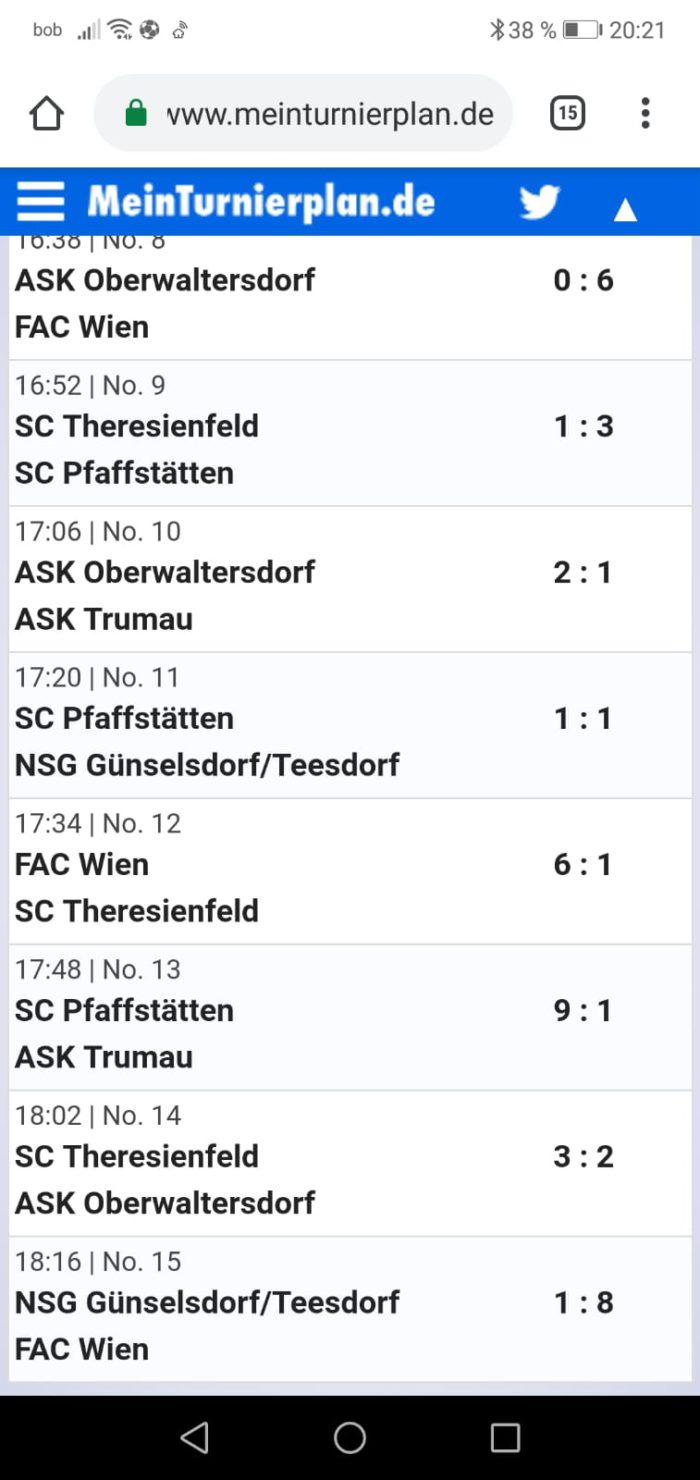Tap the up arrow to jump to top
Image resolution: width=700 pixels, height=1480 pixels.
625,209
